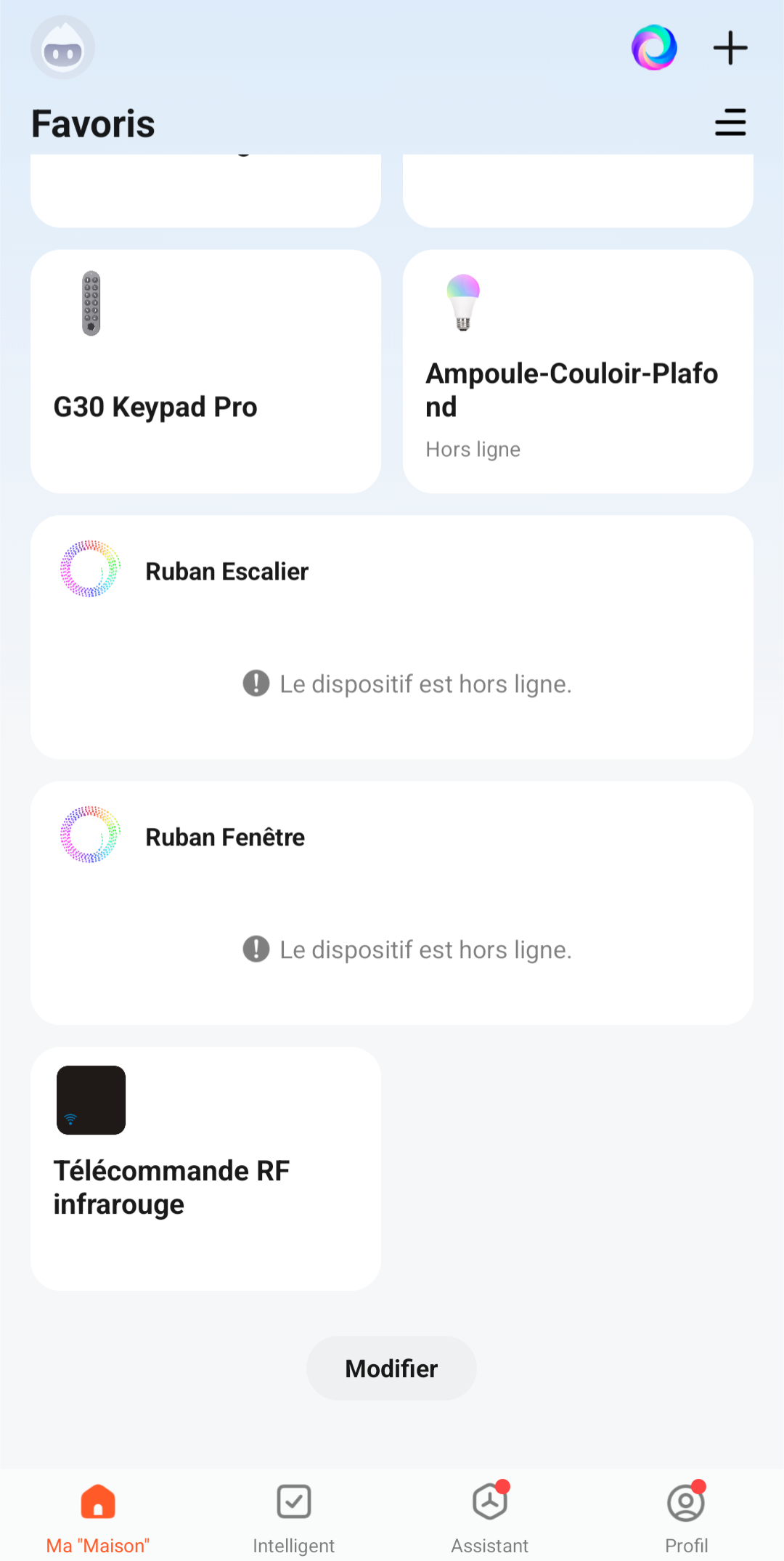The width and height of the screenshot is (784, 1561).
Task: Open Télécommande RF infrarouge card
Action: (x=205, y=1168)
